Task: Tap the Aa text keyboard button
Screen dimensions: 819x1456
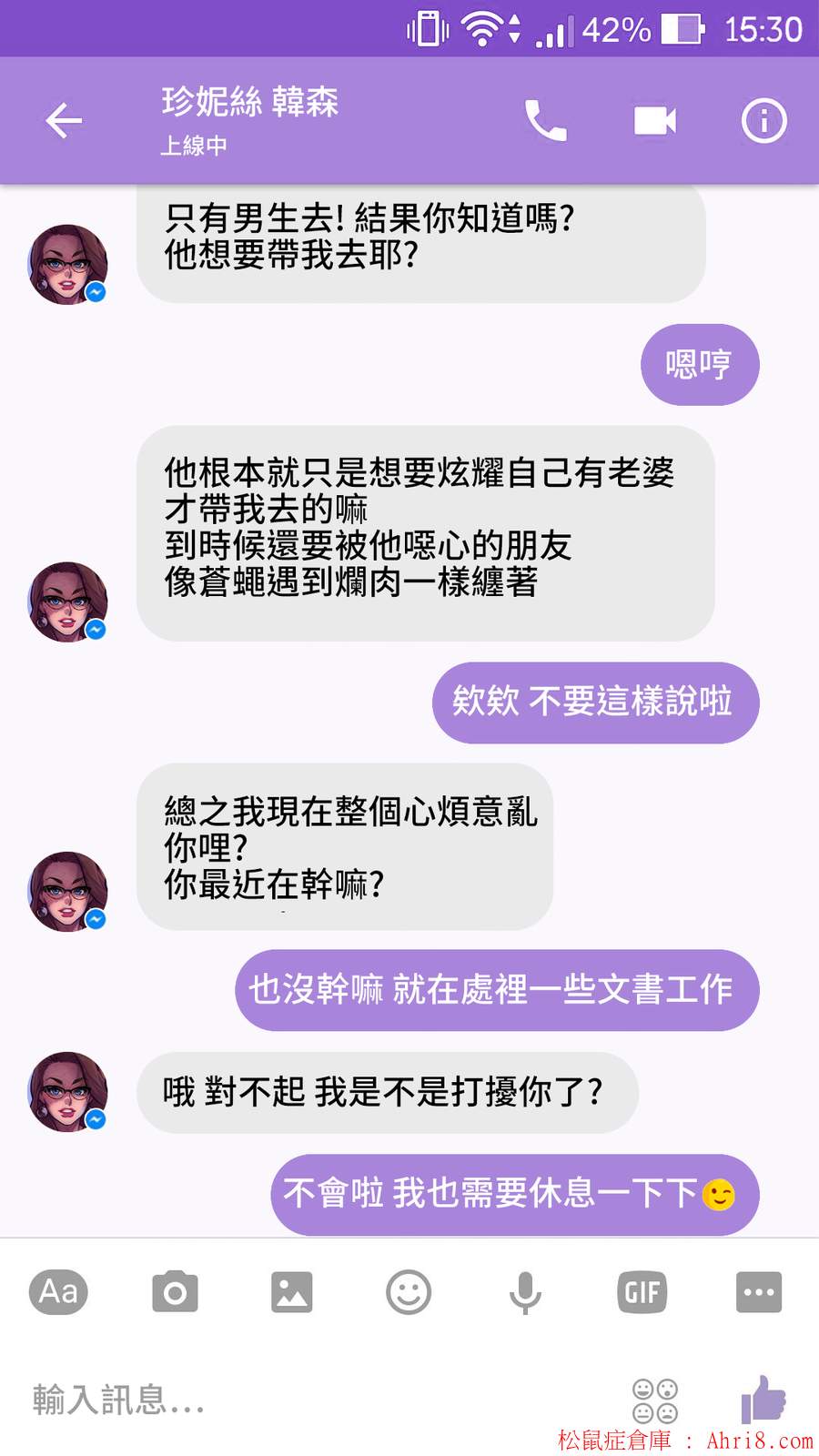Action: (59, 1291)
